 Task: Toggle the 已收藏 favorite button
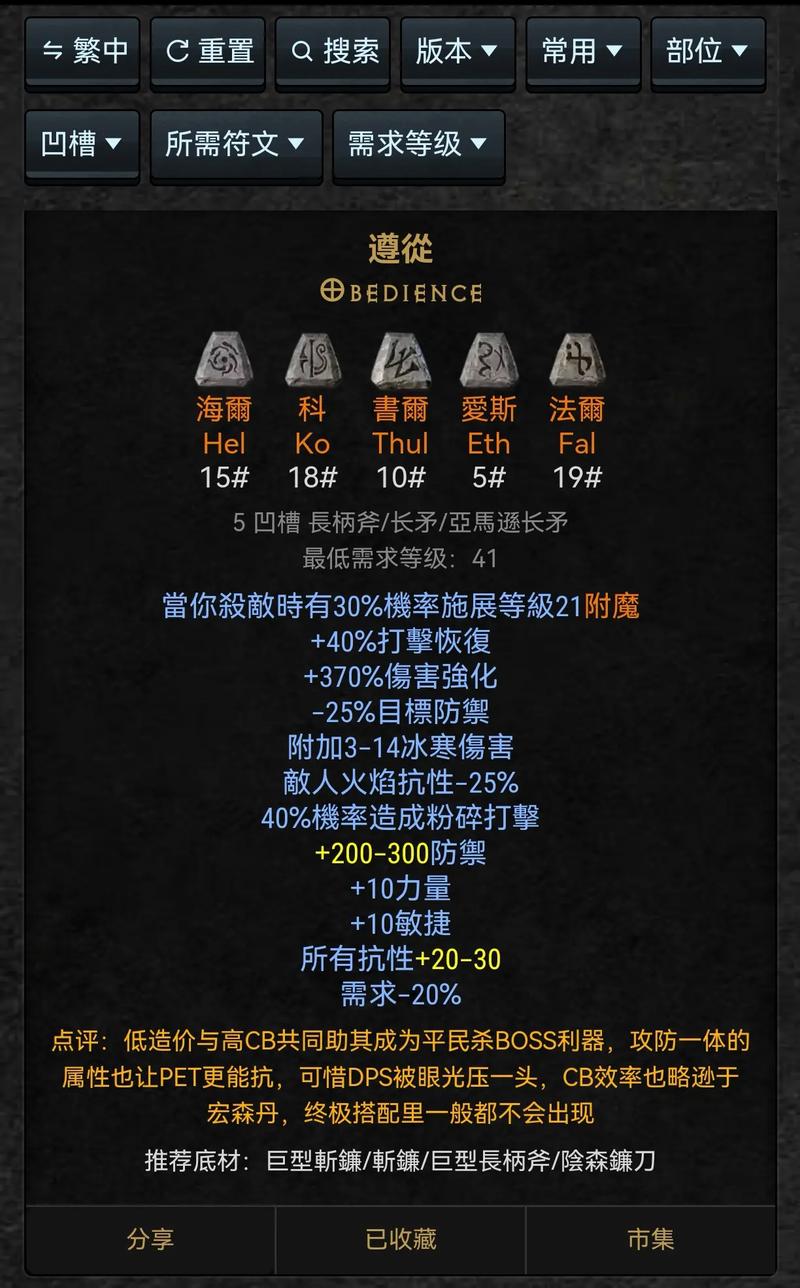pyautogui.click(x=400, y=1240)
